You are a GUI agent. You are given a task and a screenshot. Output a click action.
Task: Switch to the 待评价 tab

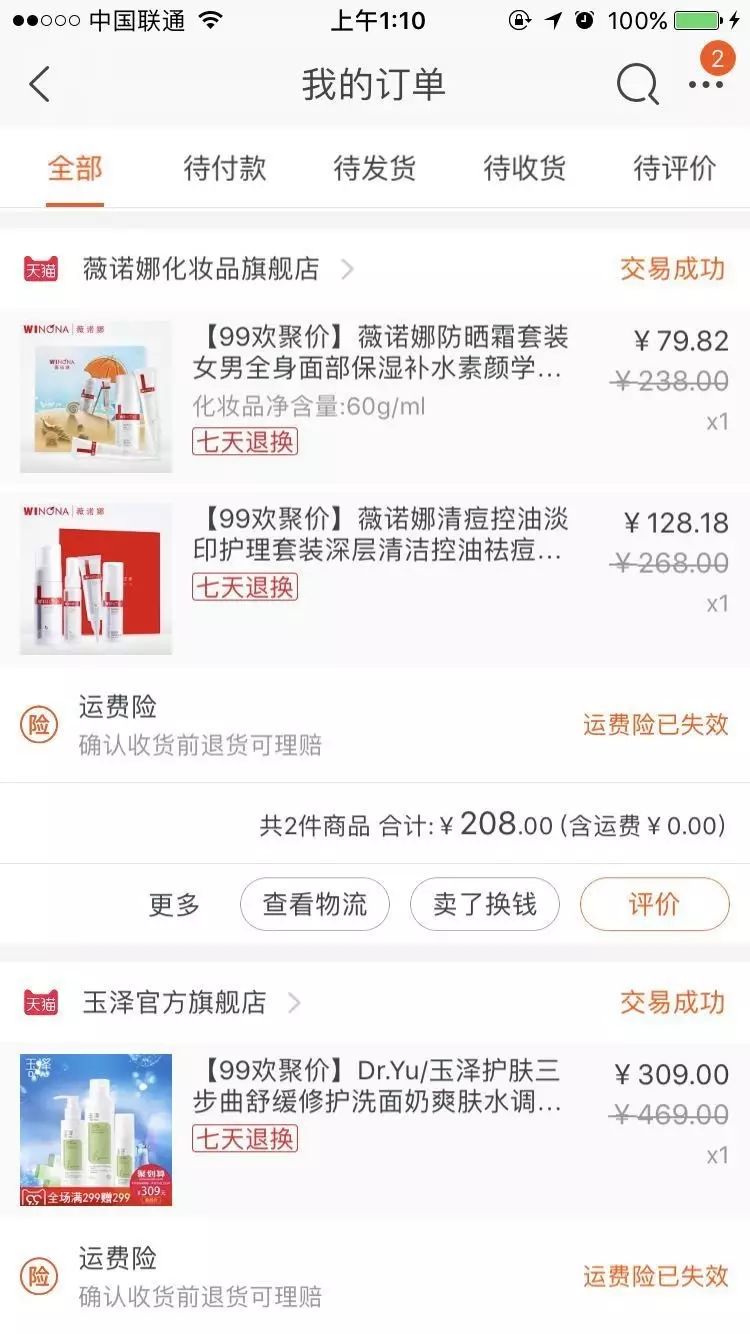(675, 168)
